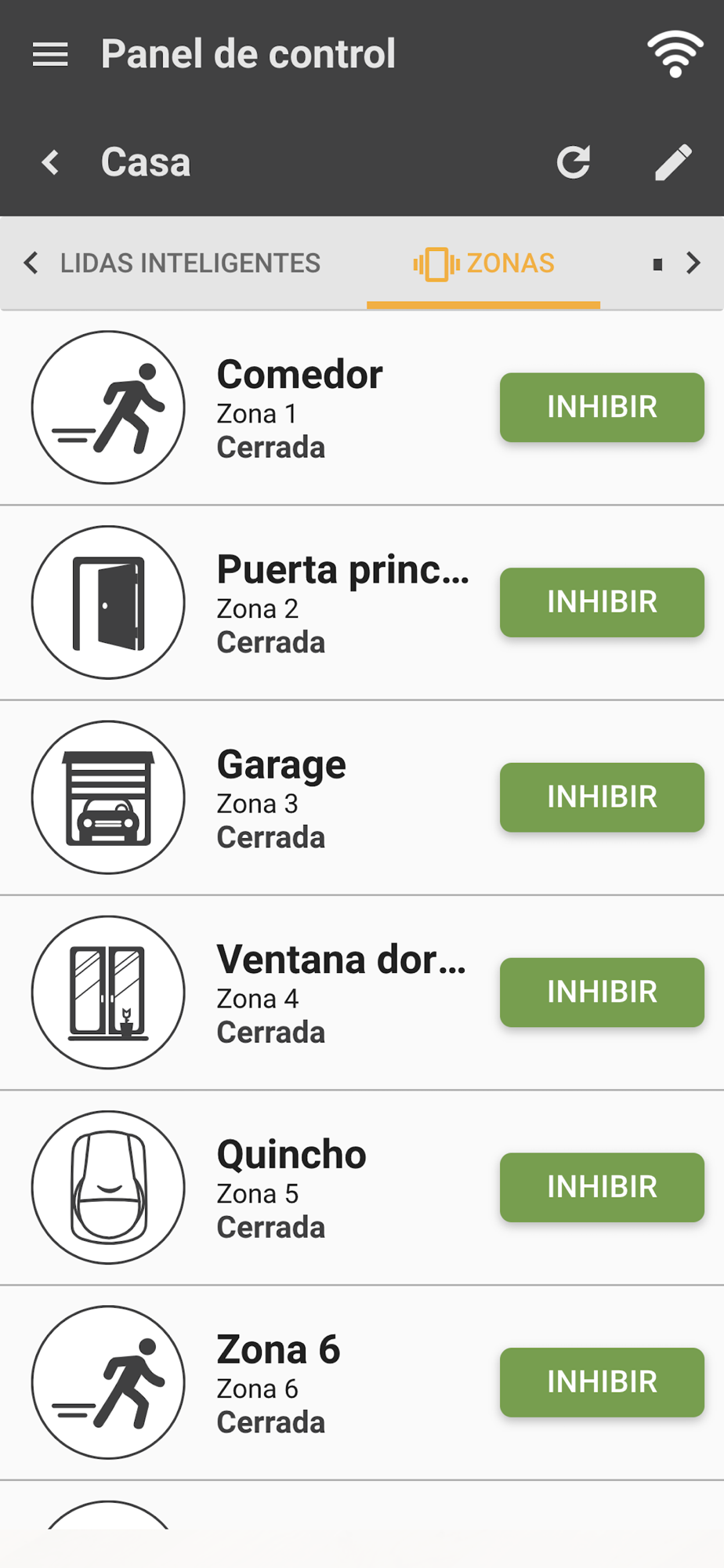The height and width of the screenshot is (1568, 724).
Task: Tap the right tab scroll arrow
Action: coord(693,263)
